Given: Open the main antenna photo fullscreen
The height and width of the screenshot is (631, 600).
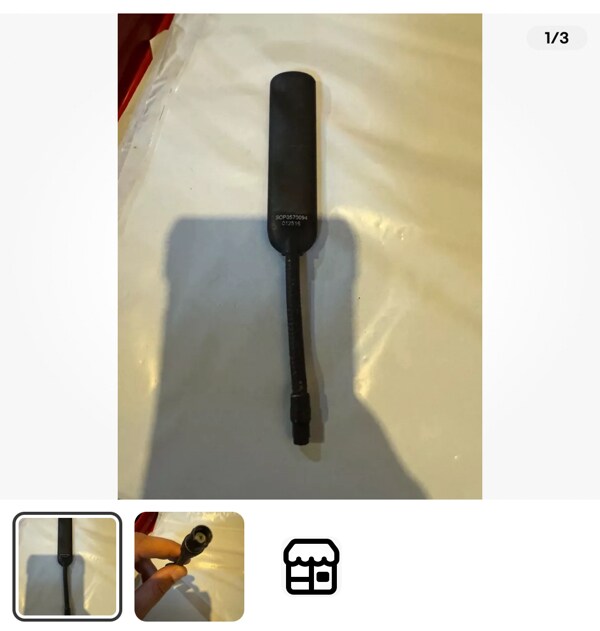Looking at the screenshot, I should tap(300, 256).
